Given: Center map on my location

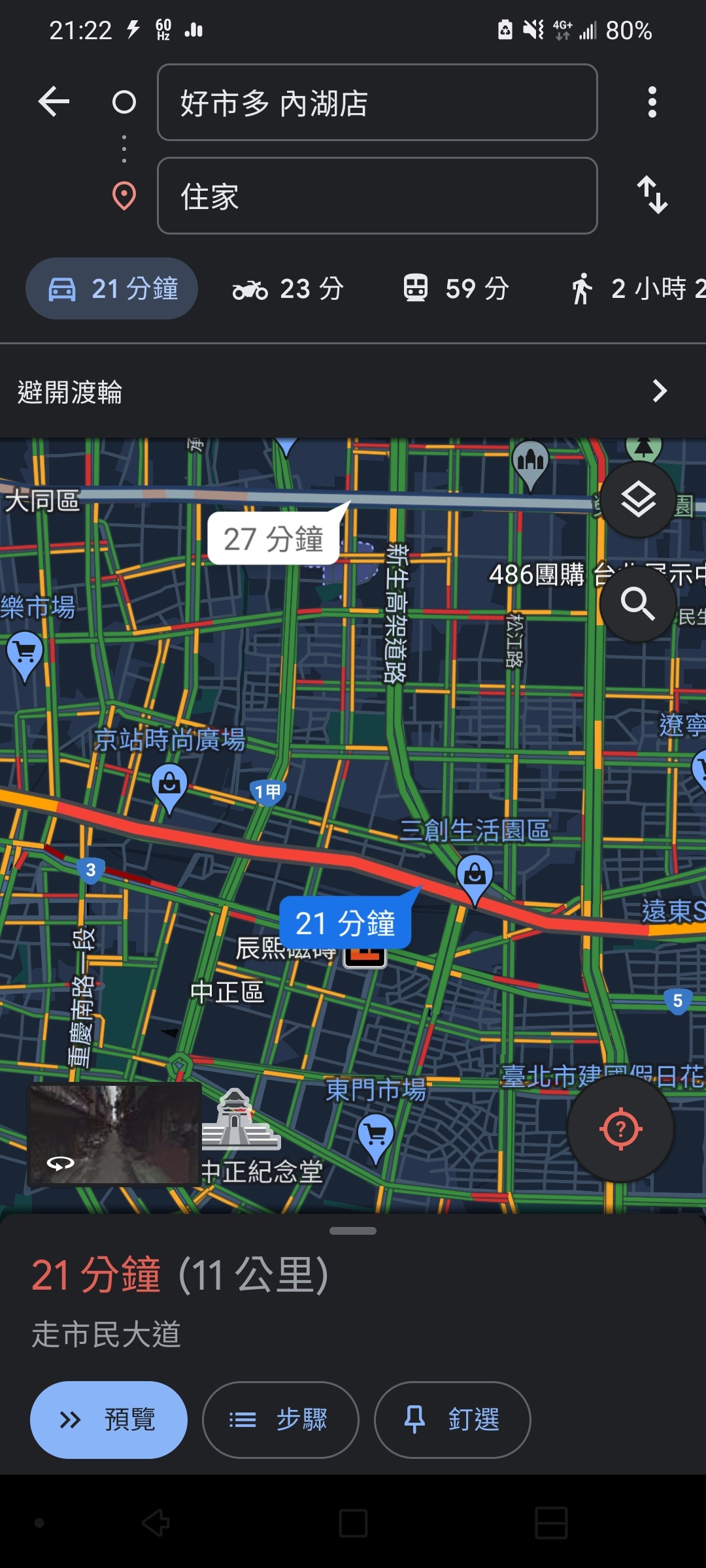Looking at the screenshot, I should coord(620,1129).
